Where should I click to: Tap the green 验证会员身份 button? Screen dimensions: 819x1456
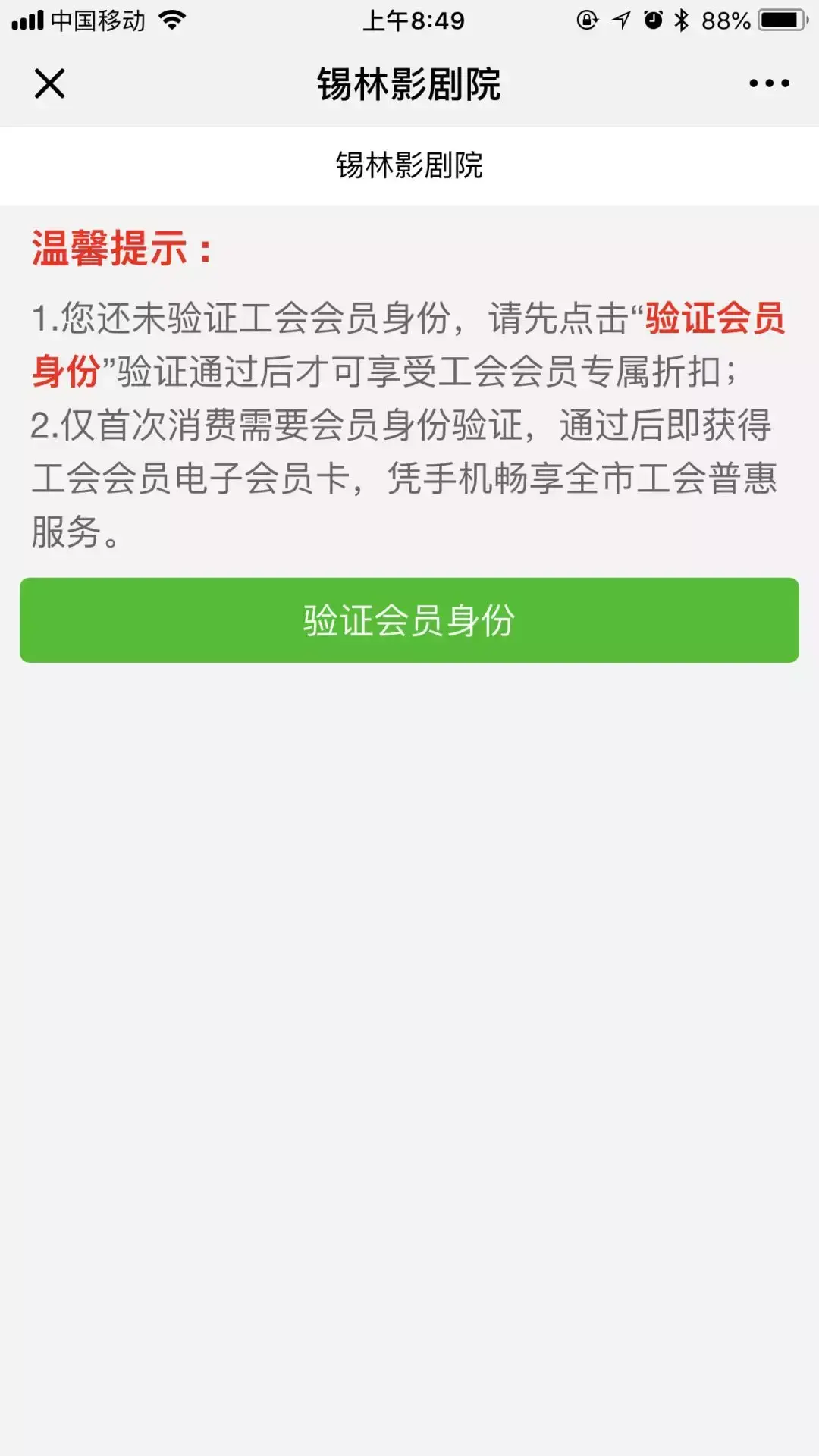click(409, 620)
